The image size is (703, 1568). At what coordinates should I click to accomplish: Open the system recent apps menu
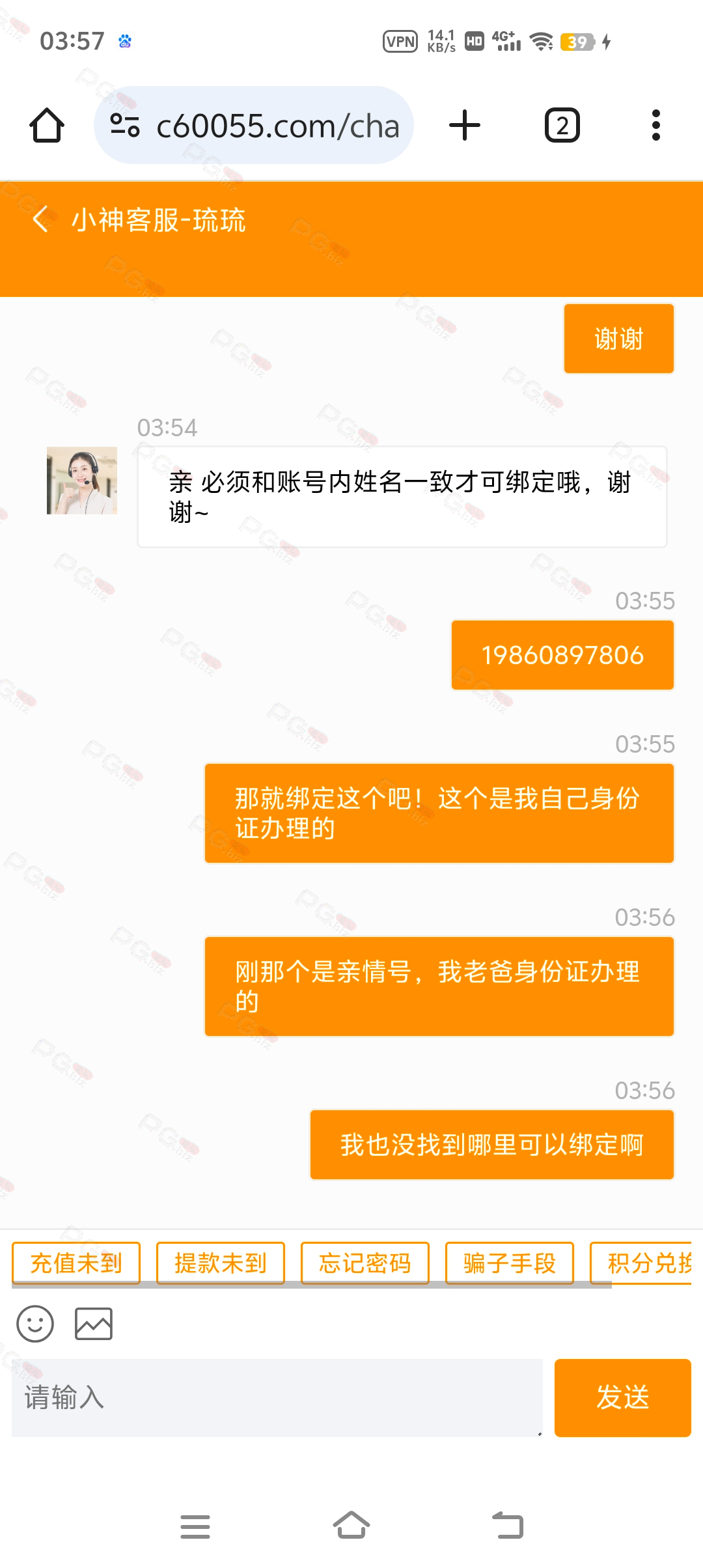click(195, 1526)
